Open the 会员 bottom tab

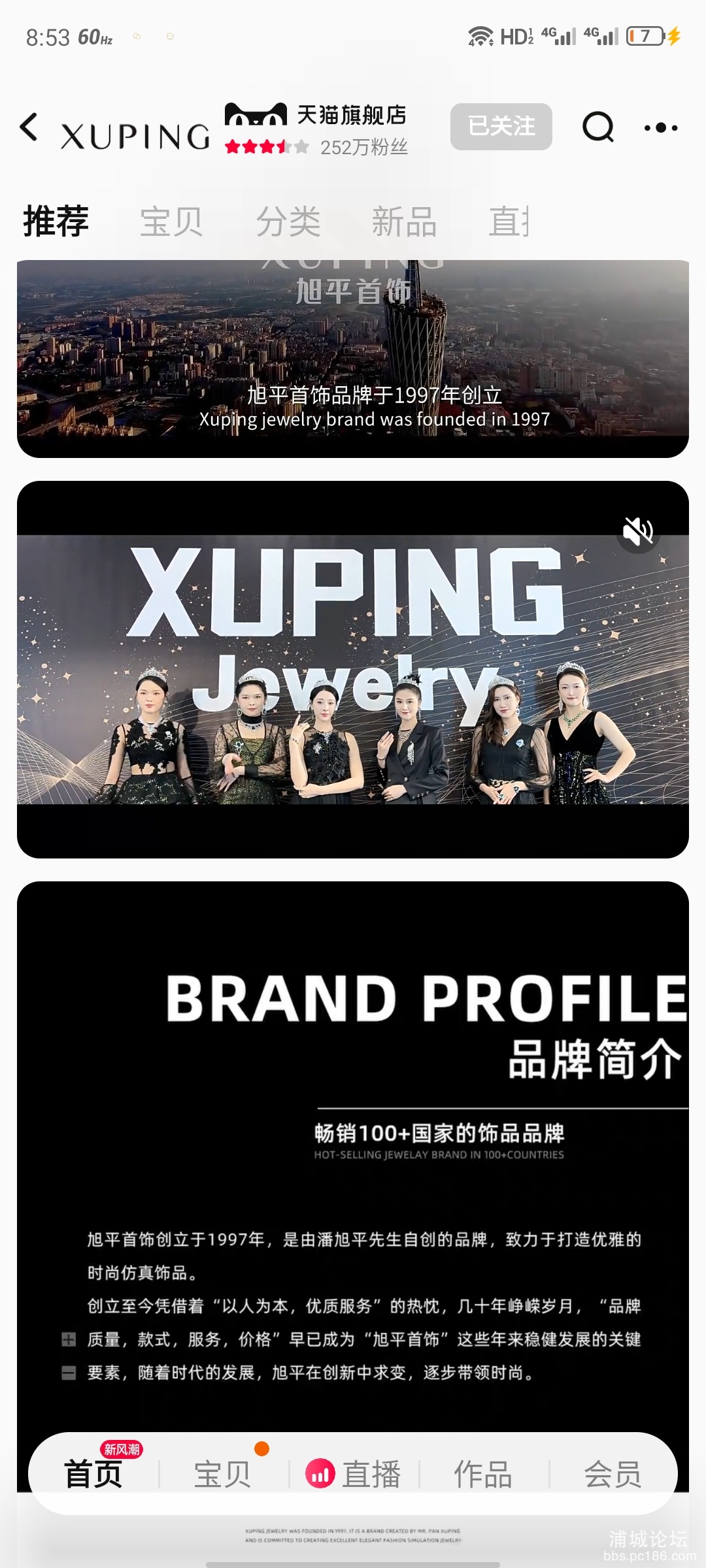coord(613,1475)
